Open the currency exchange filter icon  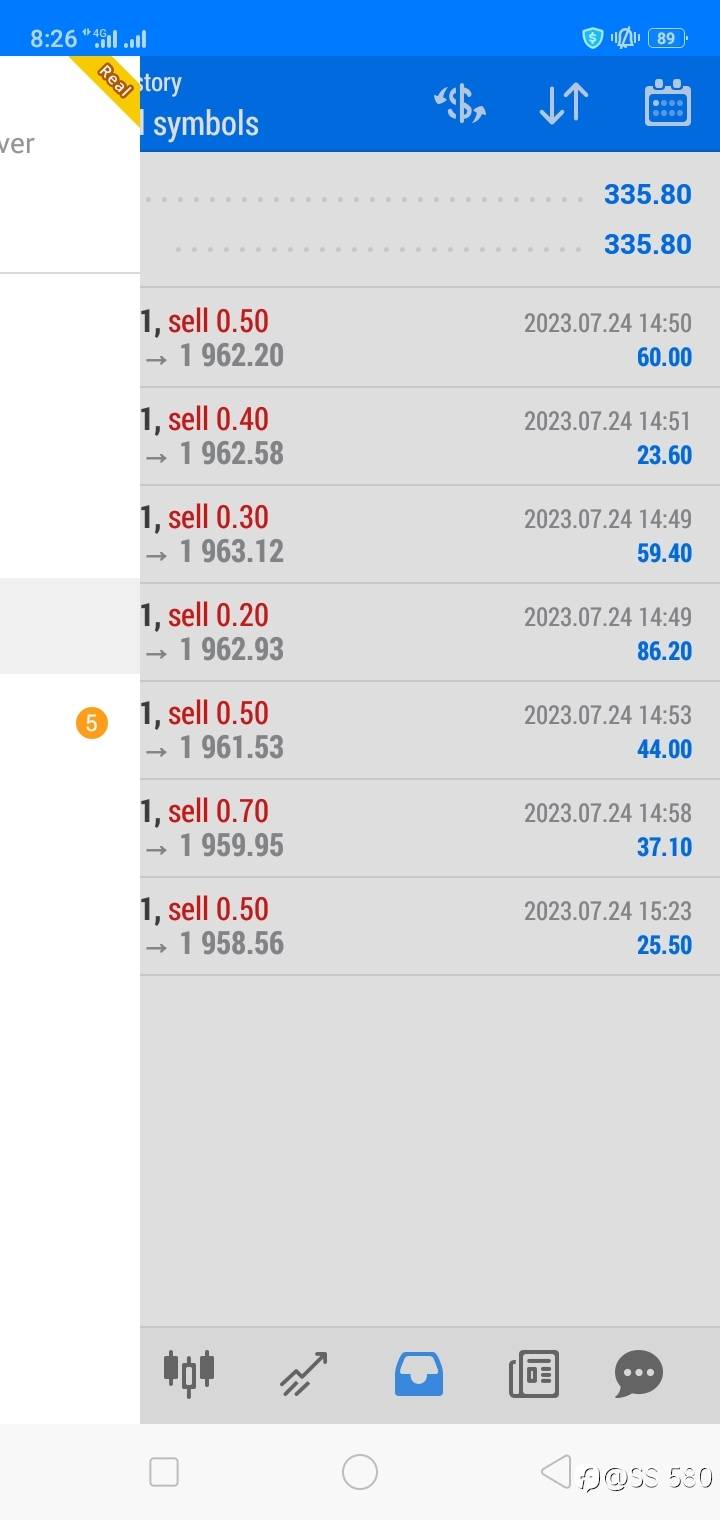460,104
